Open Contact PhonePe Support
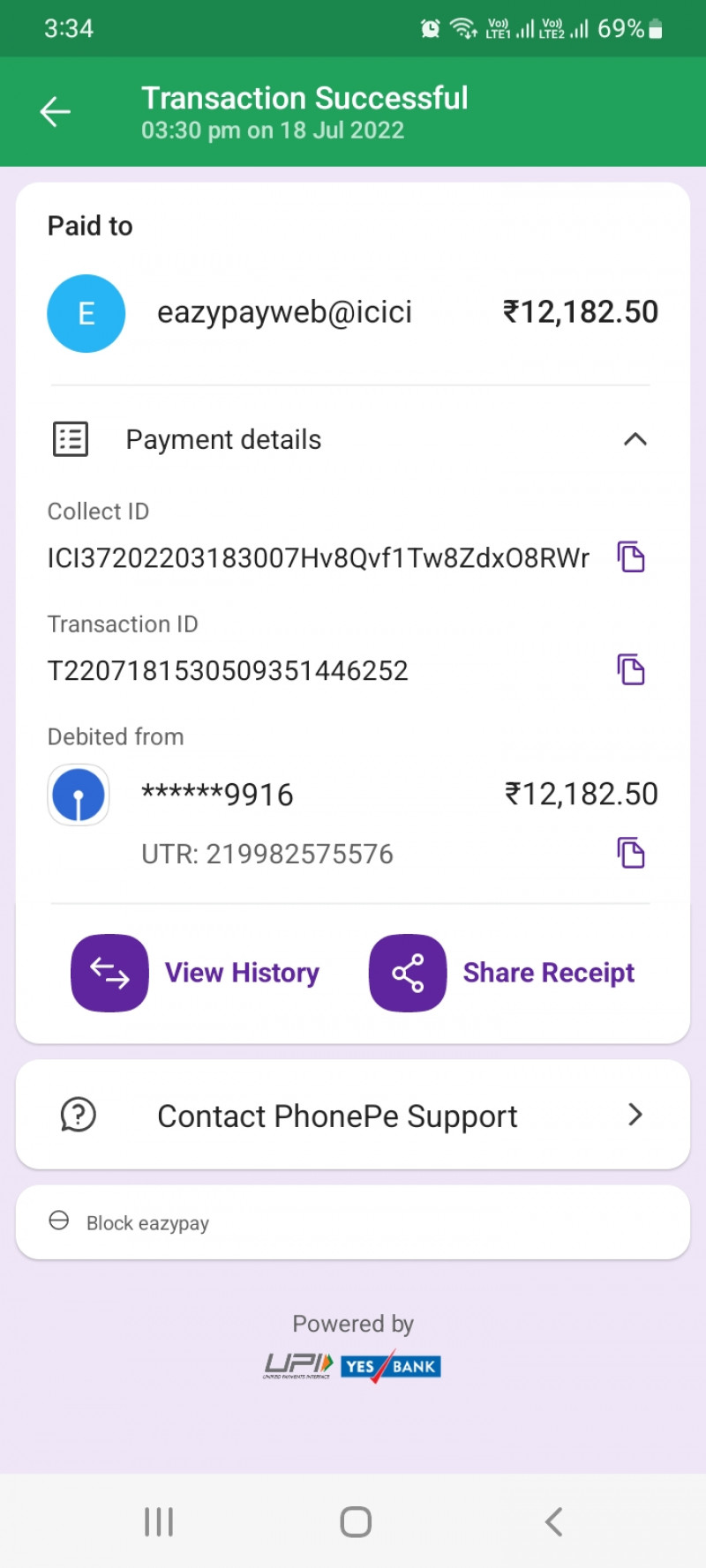The height and width of the screenshot is (1568, 706). pos(353,1116)
